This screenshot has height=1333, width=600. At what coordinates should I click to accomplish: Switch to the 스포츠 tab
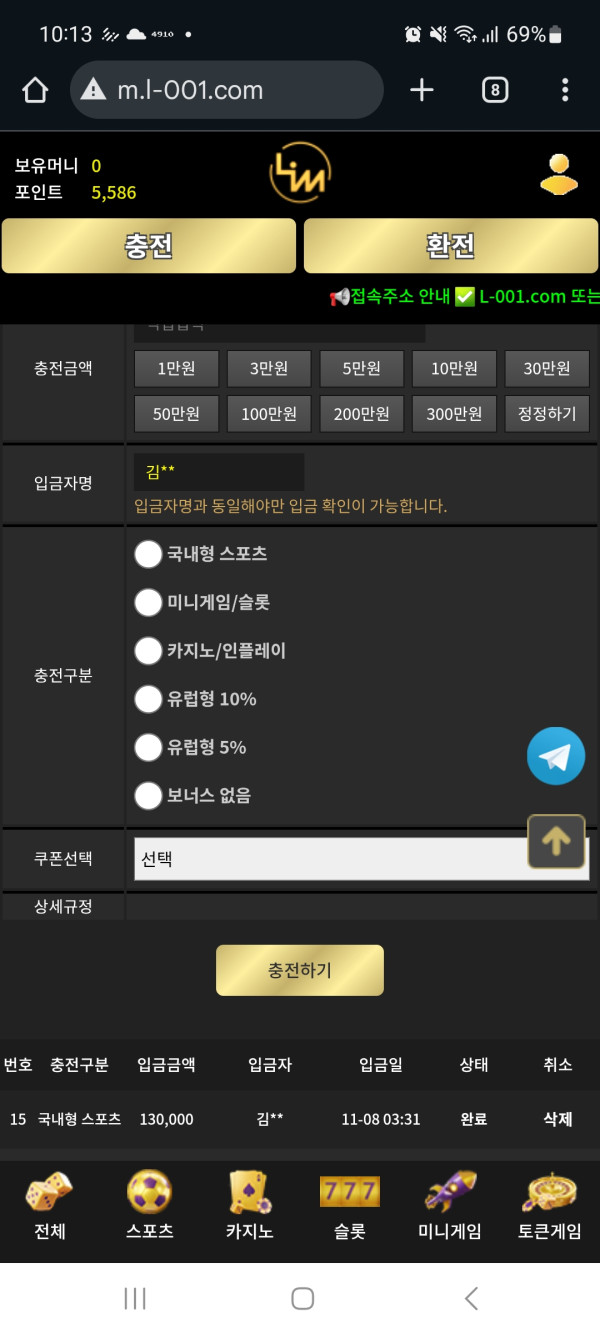click(x=149, y=1205)
